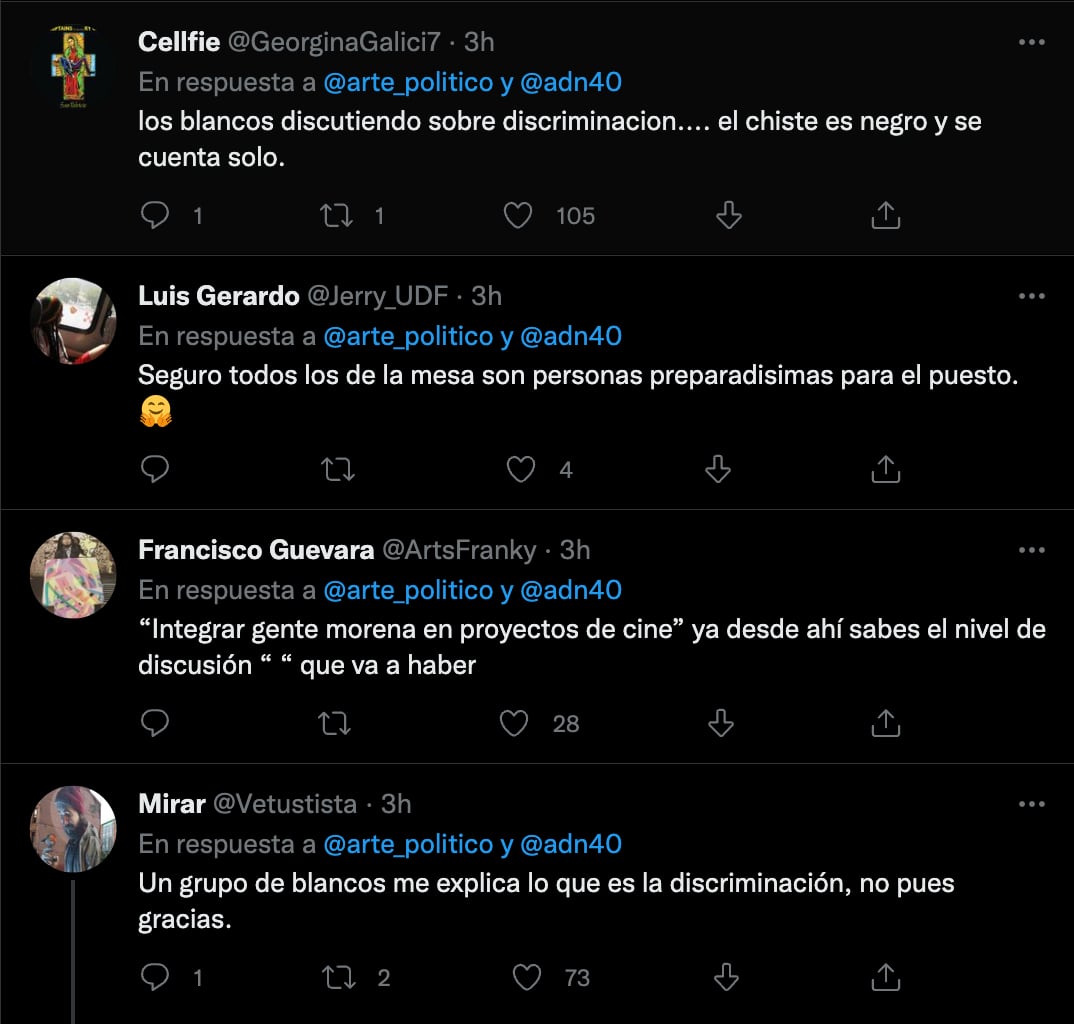Like Mirar's tweet
1074x1024 pixels.
tap(526, 977)
